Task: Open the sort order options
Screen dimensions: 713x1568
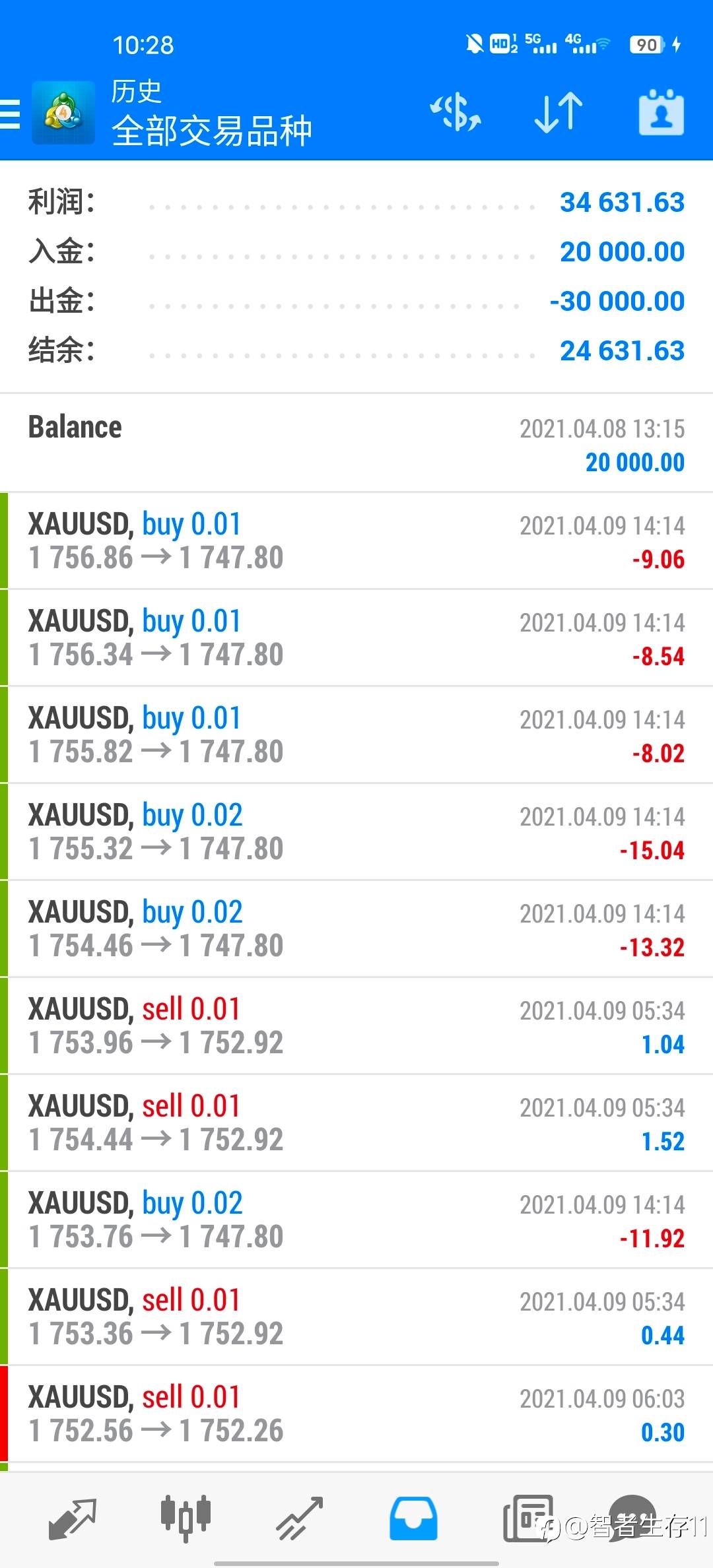Action: pos(559,112)
